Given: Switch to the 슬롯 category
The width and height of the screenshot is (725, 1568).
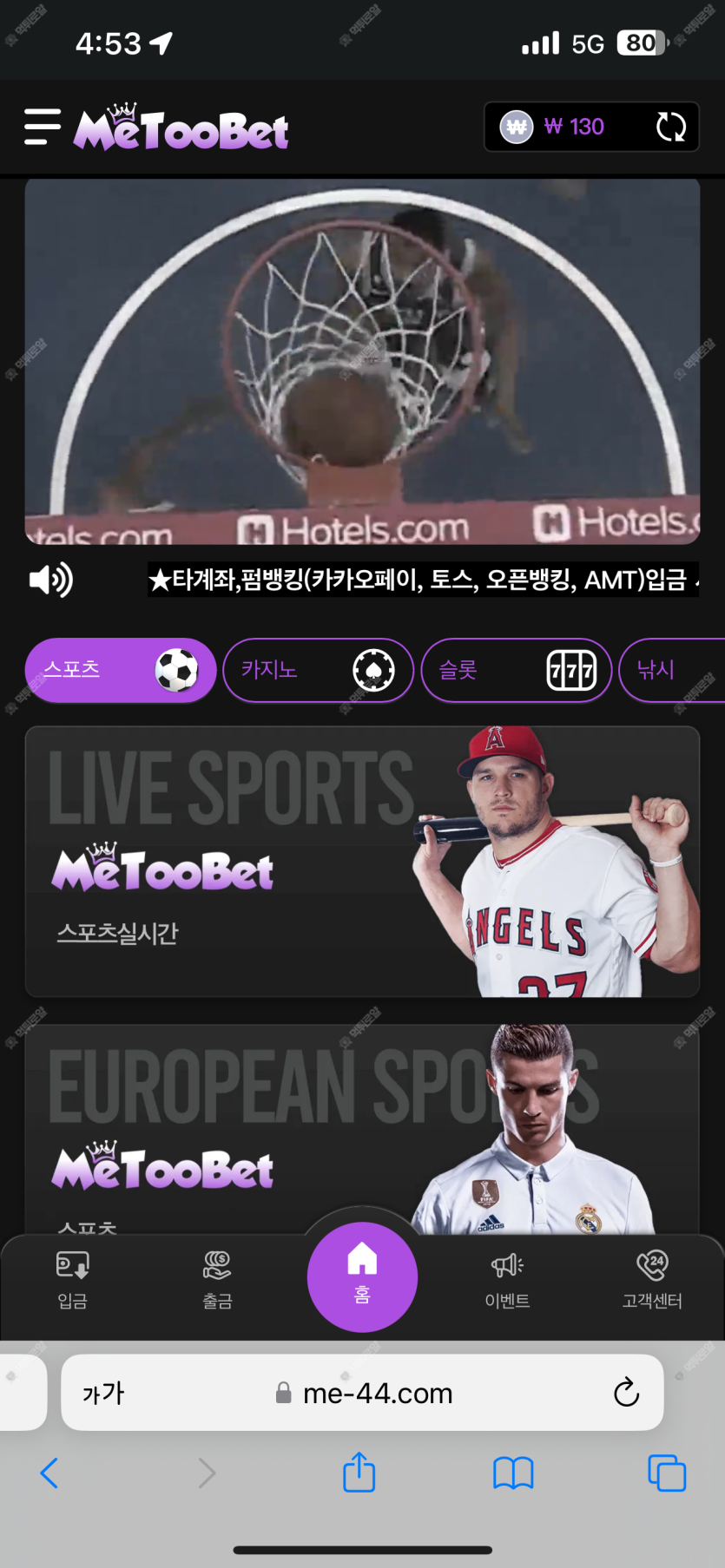Looking at the screenshot, I should pyautogui.click(x=516, y=670).
